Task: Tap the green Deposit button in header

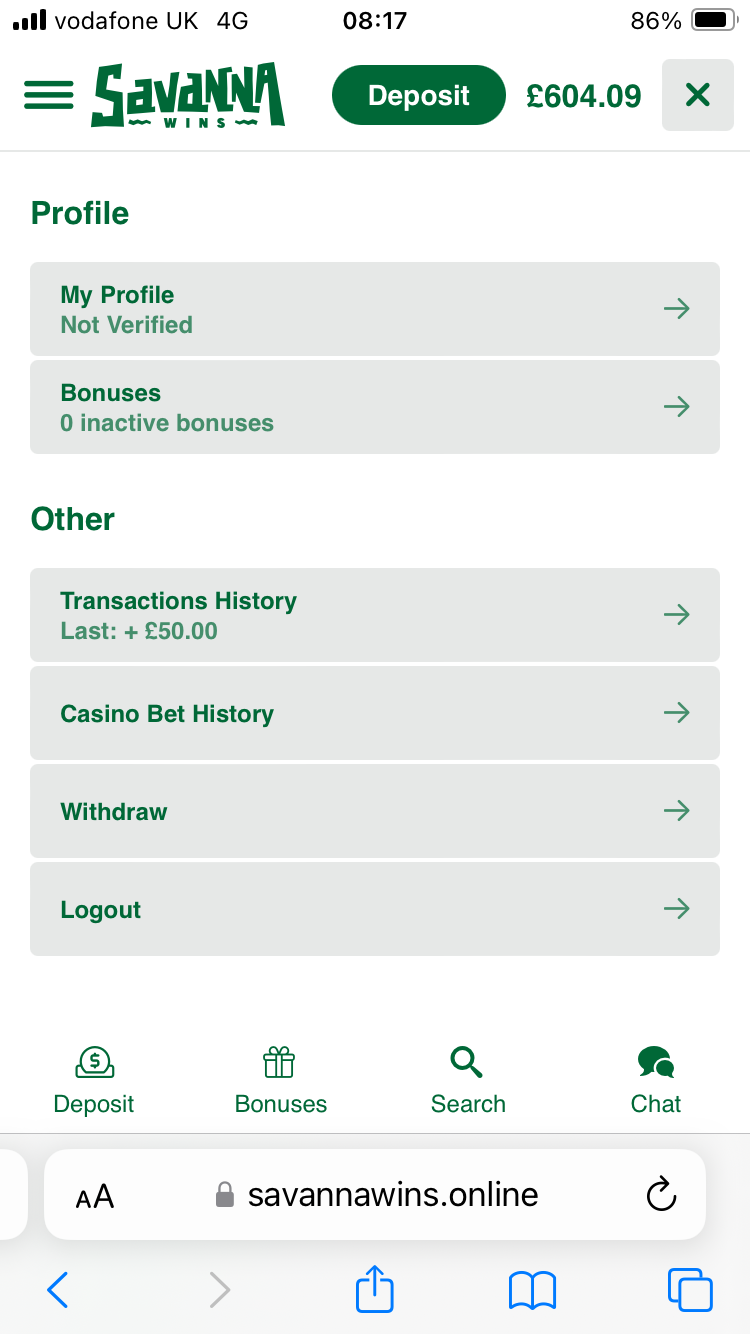Action: click(x=418, y=95)
